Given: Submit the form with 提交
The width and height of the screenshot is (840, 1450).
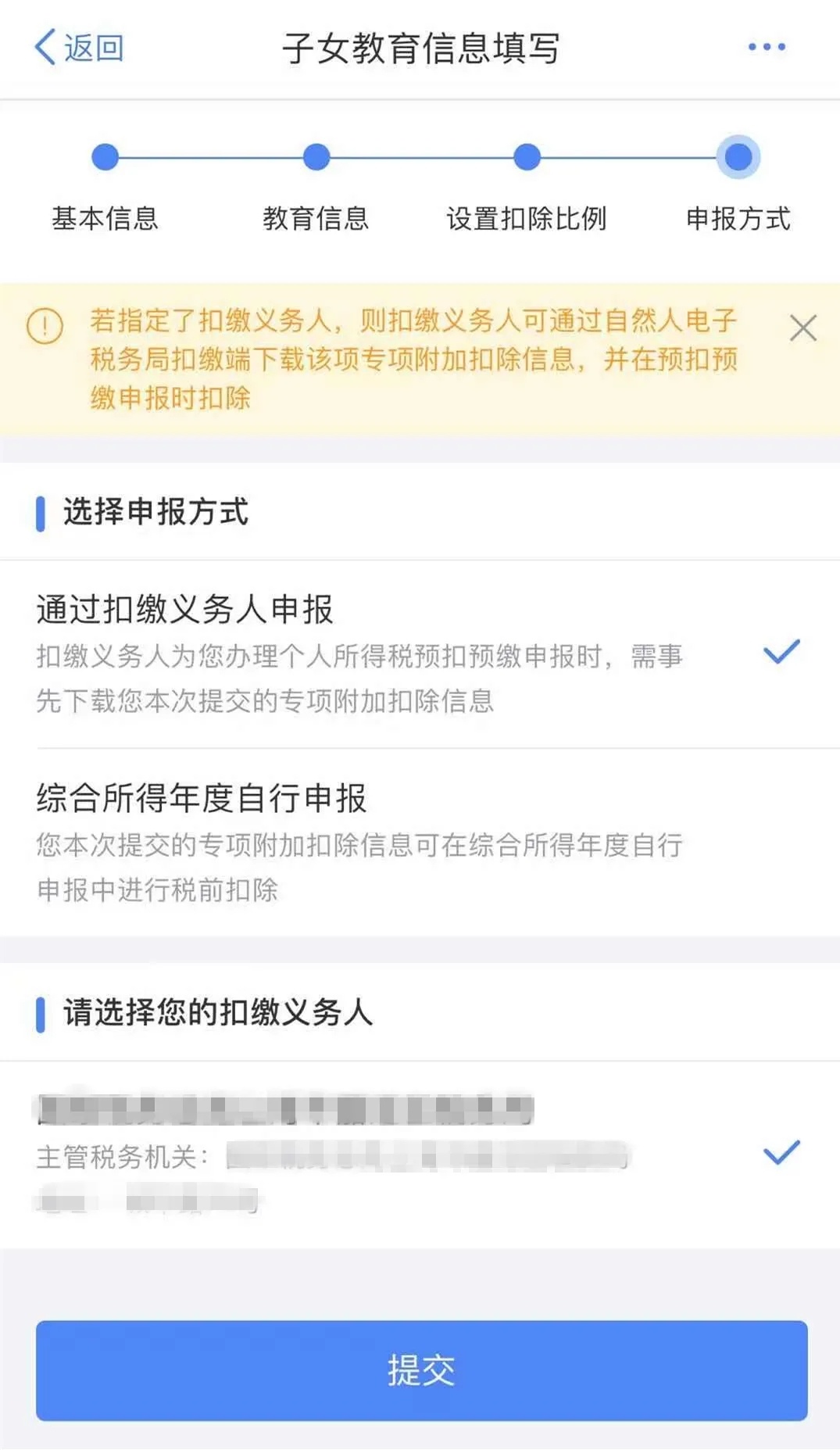Looking at the screenshot, I should (x=421, y=1369).
